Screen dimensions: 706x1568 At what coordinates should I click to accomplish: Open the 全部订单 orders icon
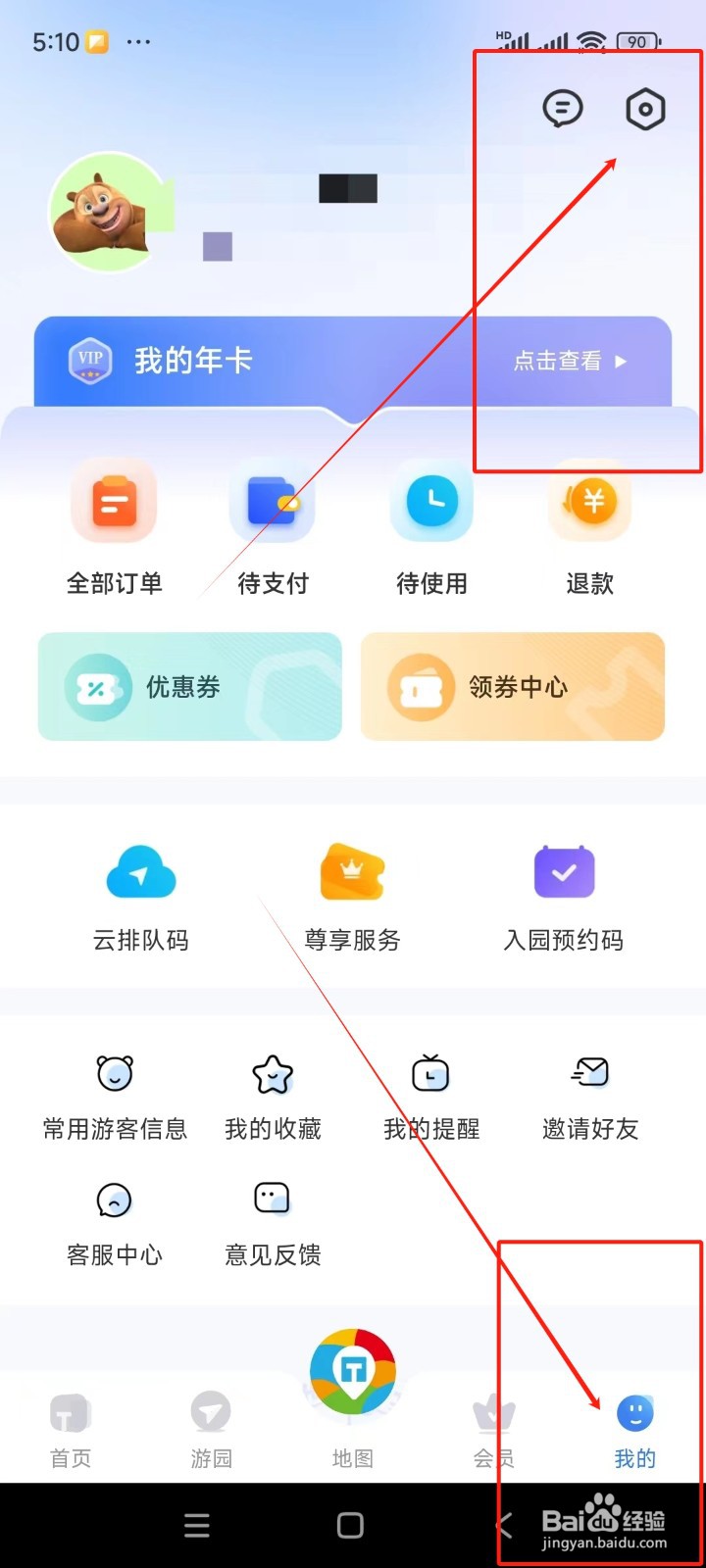pos(114,502)
